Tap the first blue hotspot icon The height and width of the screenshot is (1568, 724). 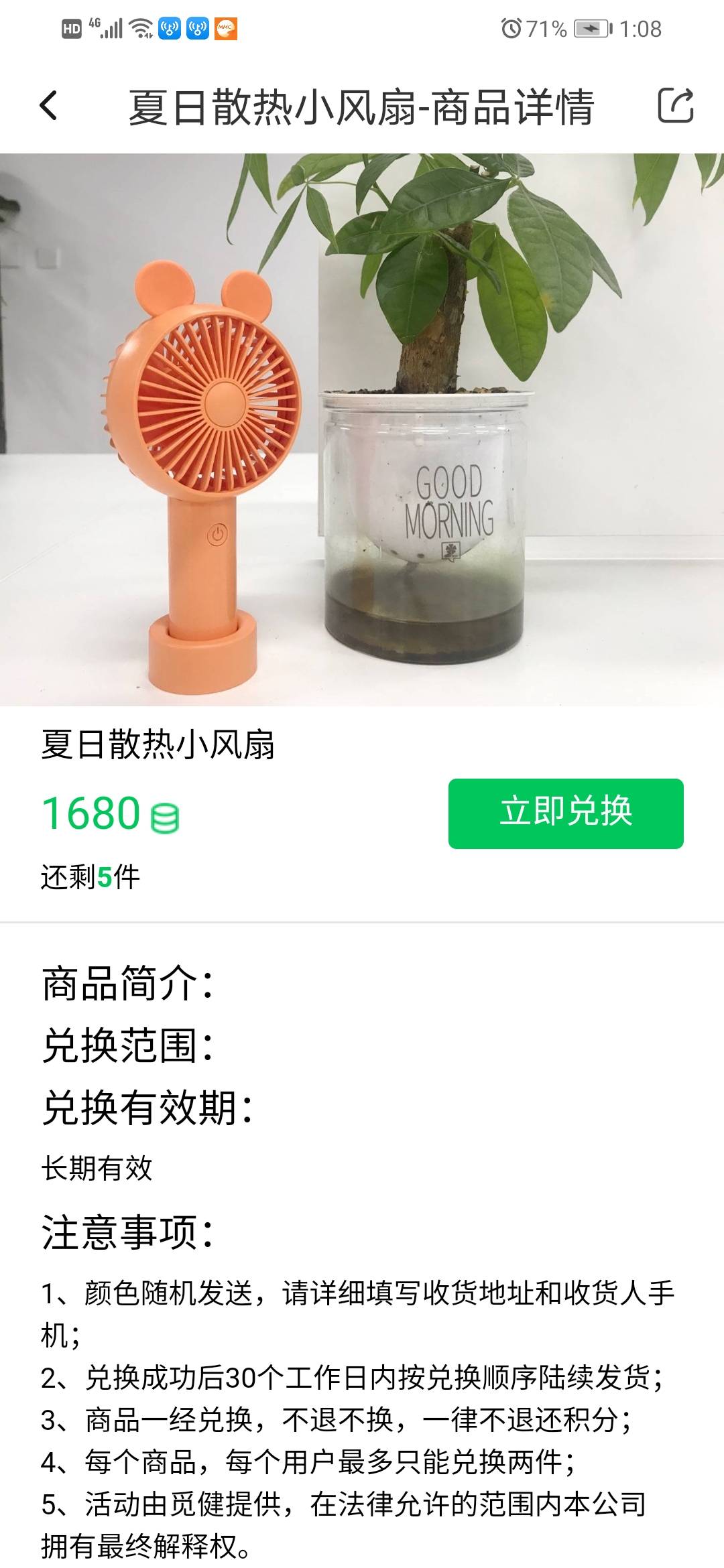tap(170, 28)
